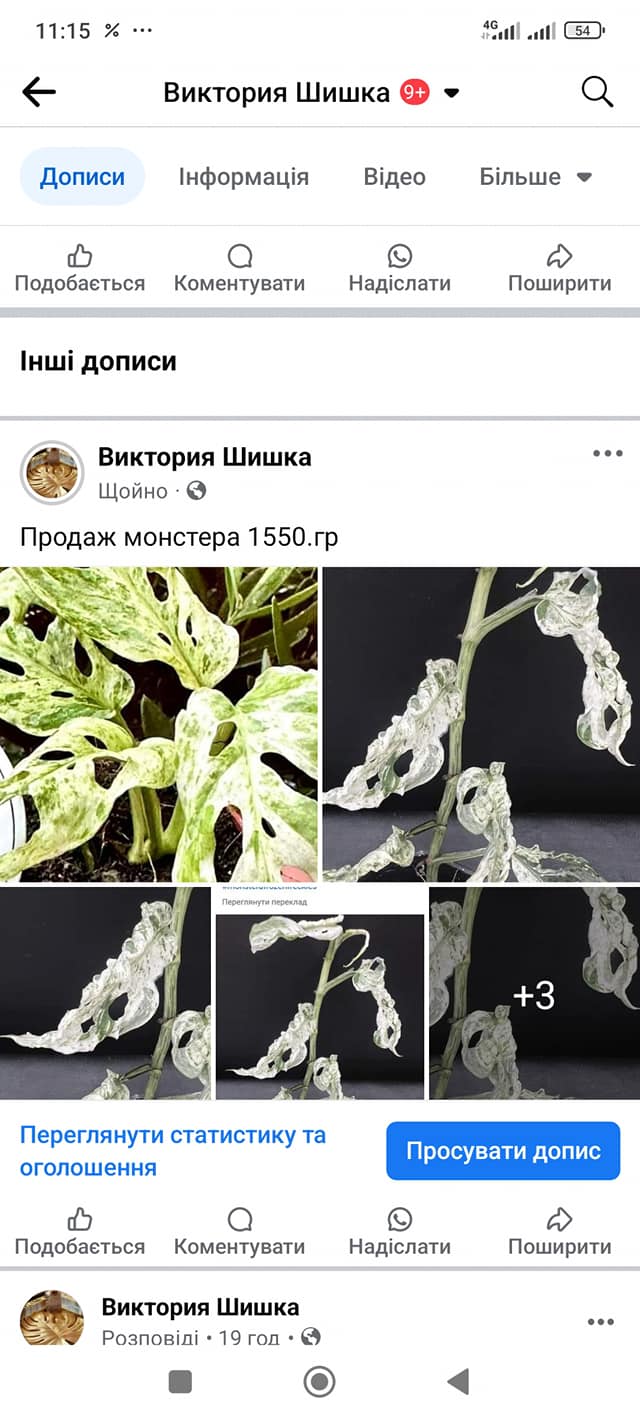Expand the Більше tab menu
Image resolution: width=640 pixels, height=1422 pixels.
tap(535, 177)
